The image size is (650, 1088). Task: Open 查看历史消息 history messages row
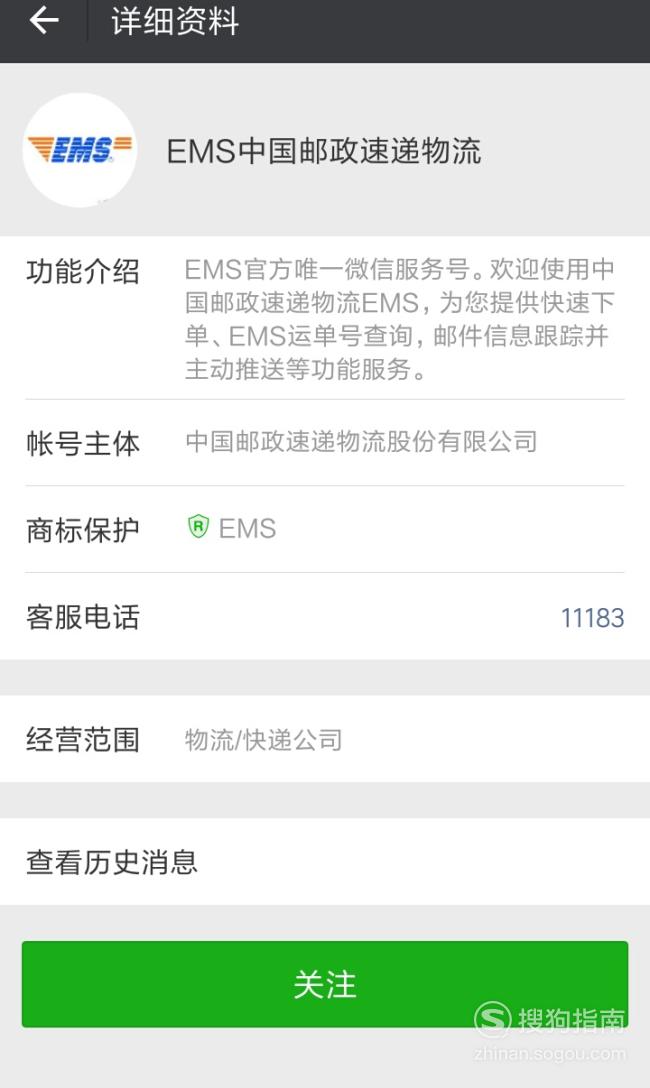point(325,862)
